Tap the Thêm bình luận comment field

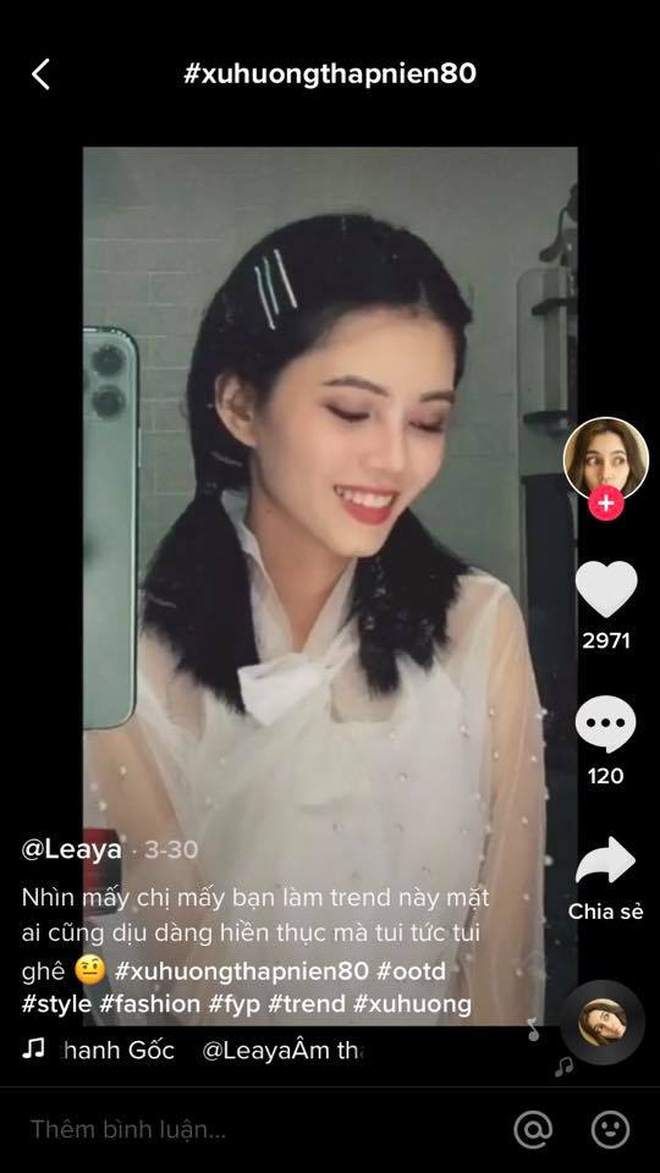point(254,1129)
